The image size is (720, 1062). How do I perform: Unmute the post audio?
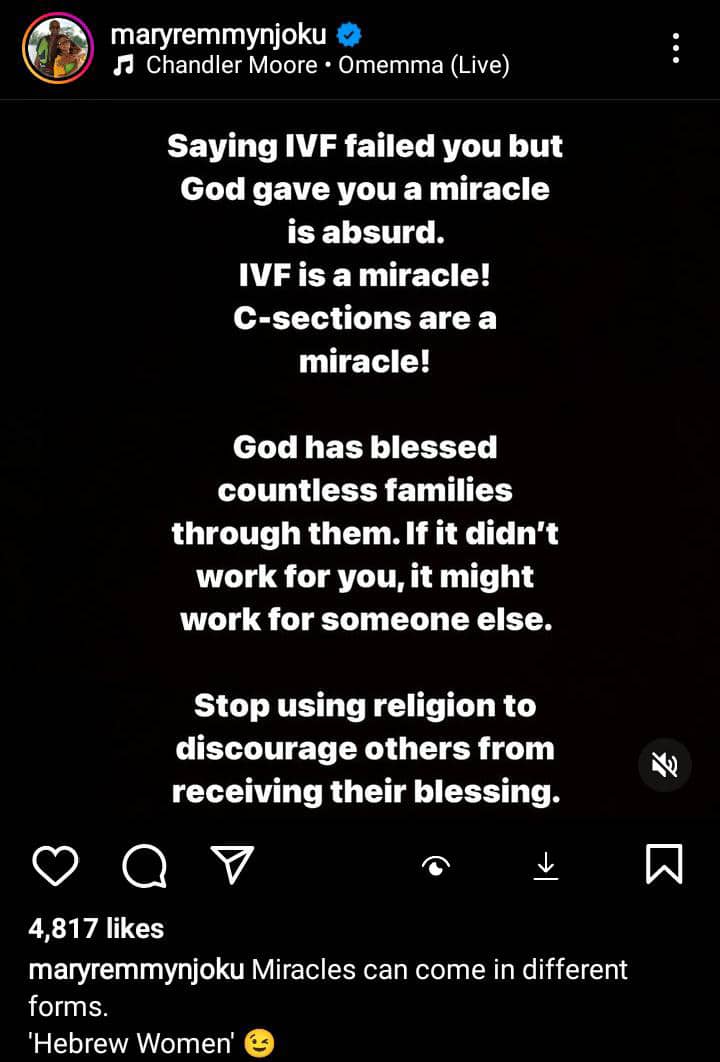coord(665,765)
